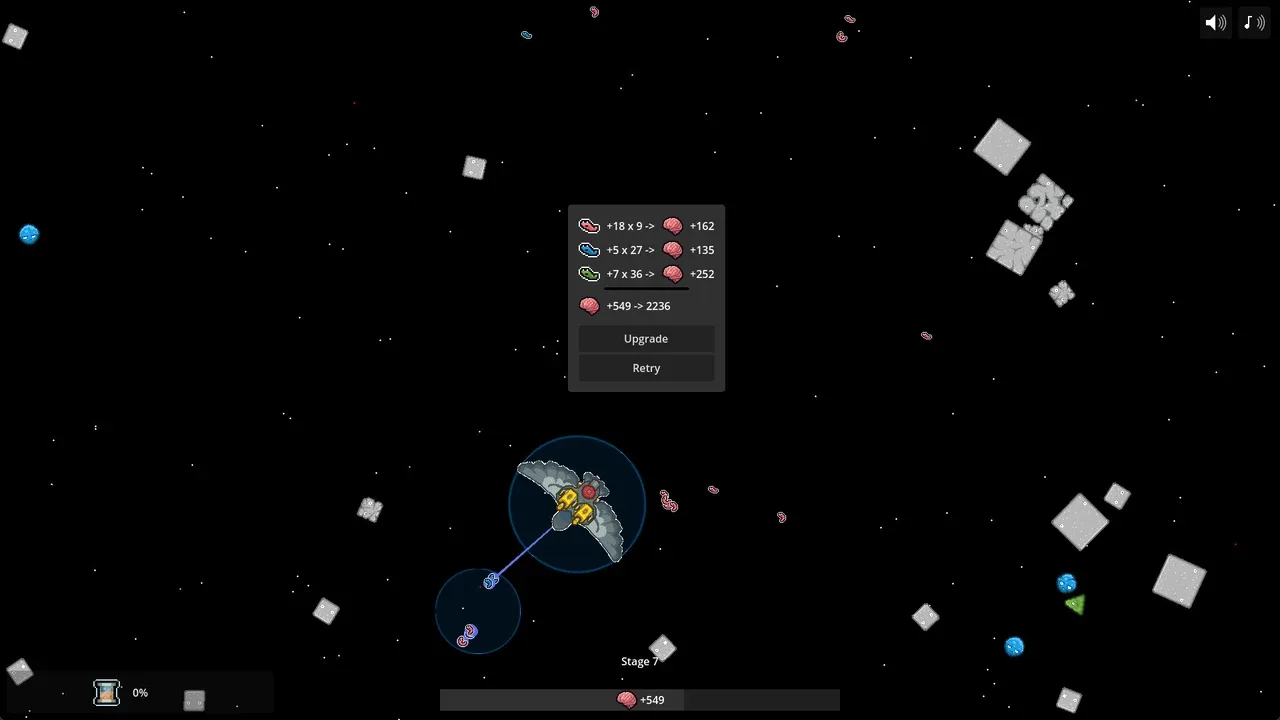The width and height of the screenshot is (1280, 720).
Task: Toggle the music note icon
Action: tap(1253, 23)
